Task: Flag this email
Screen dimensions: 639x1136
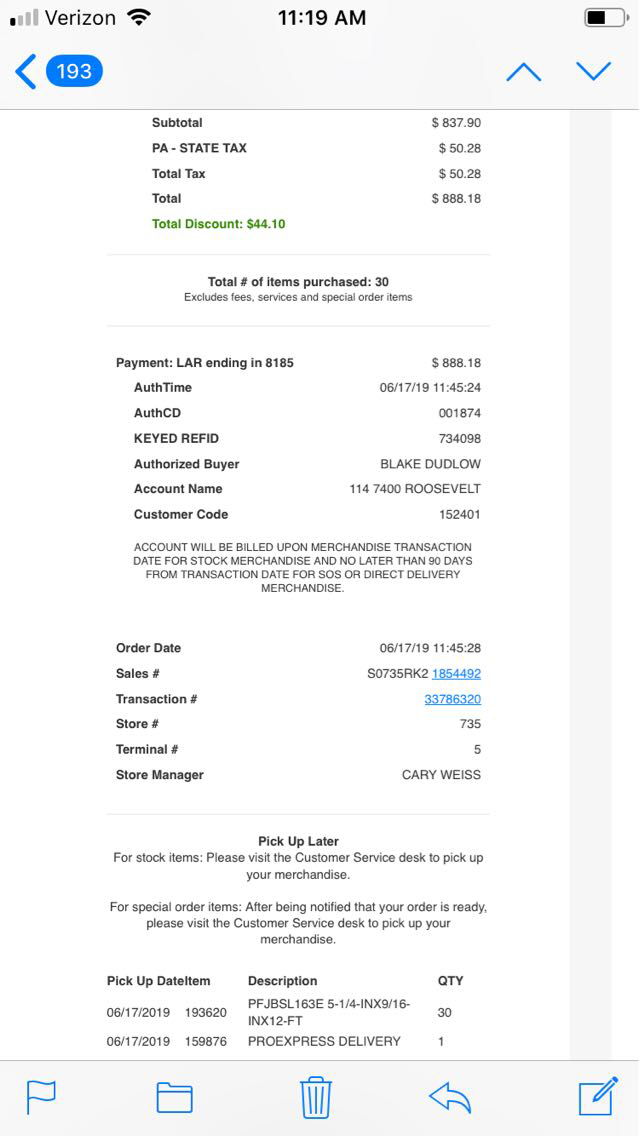Action: (41, 1097)
